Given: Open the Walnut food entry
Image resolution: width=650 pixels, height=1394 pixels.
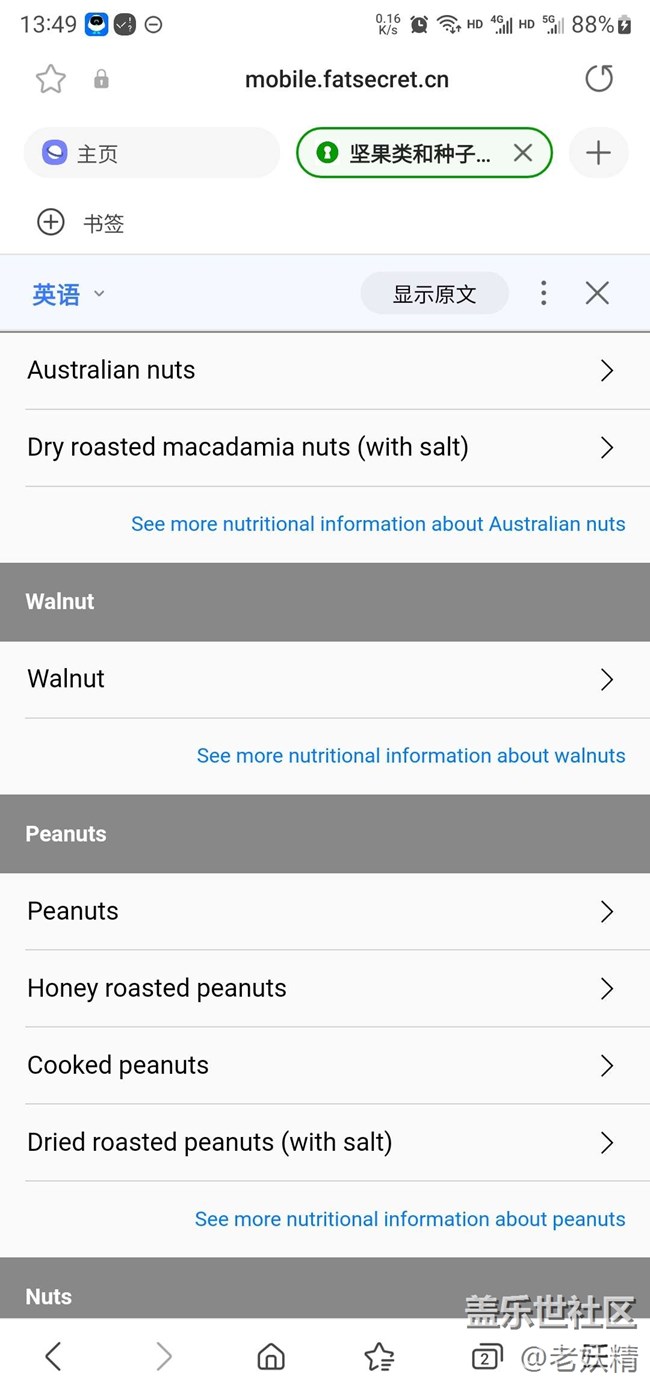Looking at the screenshot, I should pyautogui.click(x=325, y=679).
